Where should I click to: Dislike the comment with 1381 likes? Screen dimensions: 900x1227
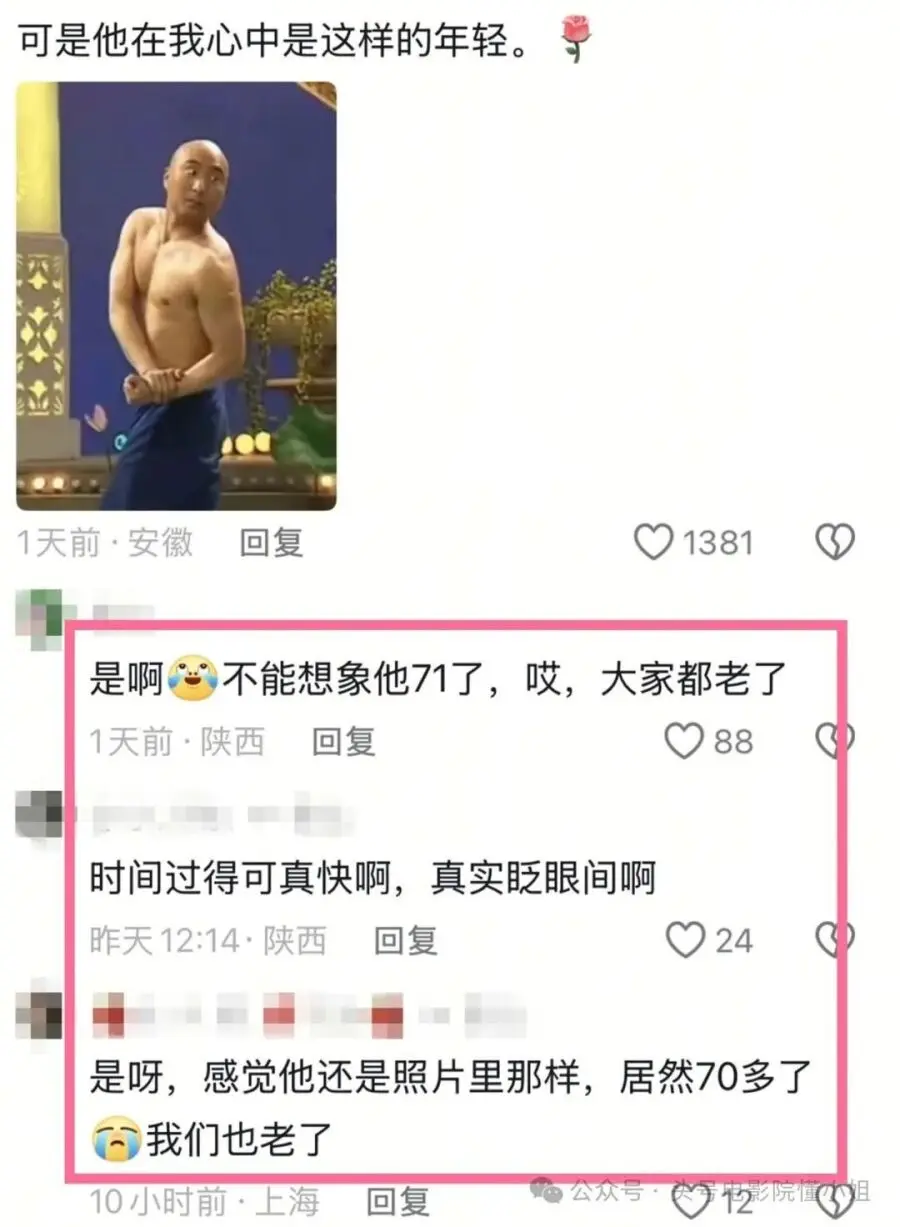834,543
